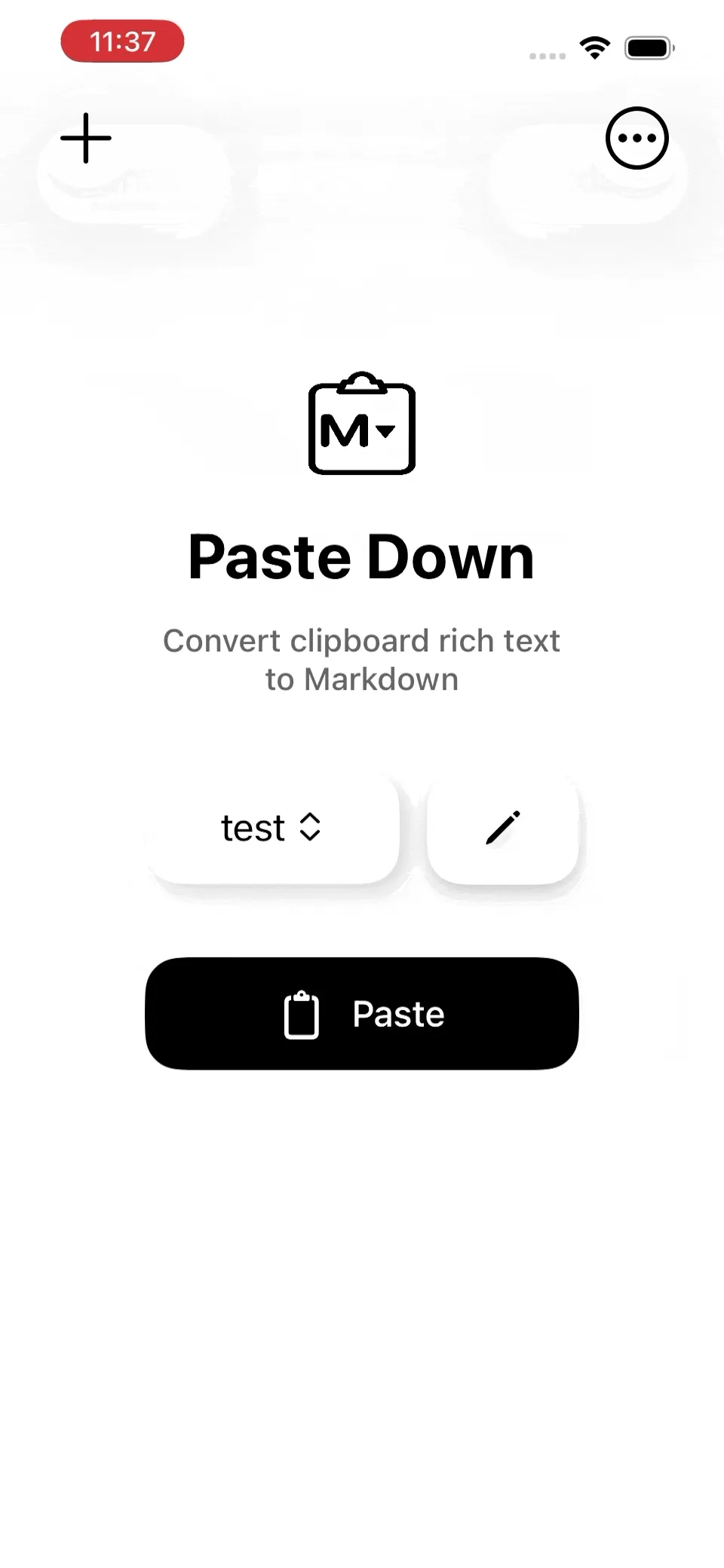Tap the red time pill showing 11:37
This screenshot has height=1568, width=724.
(x=122, y=41)
